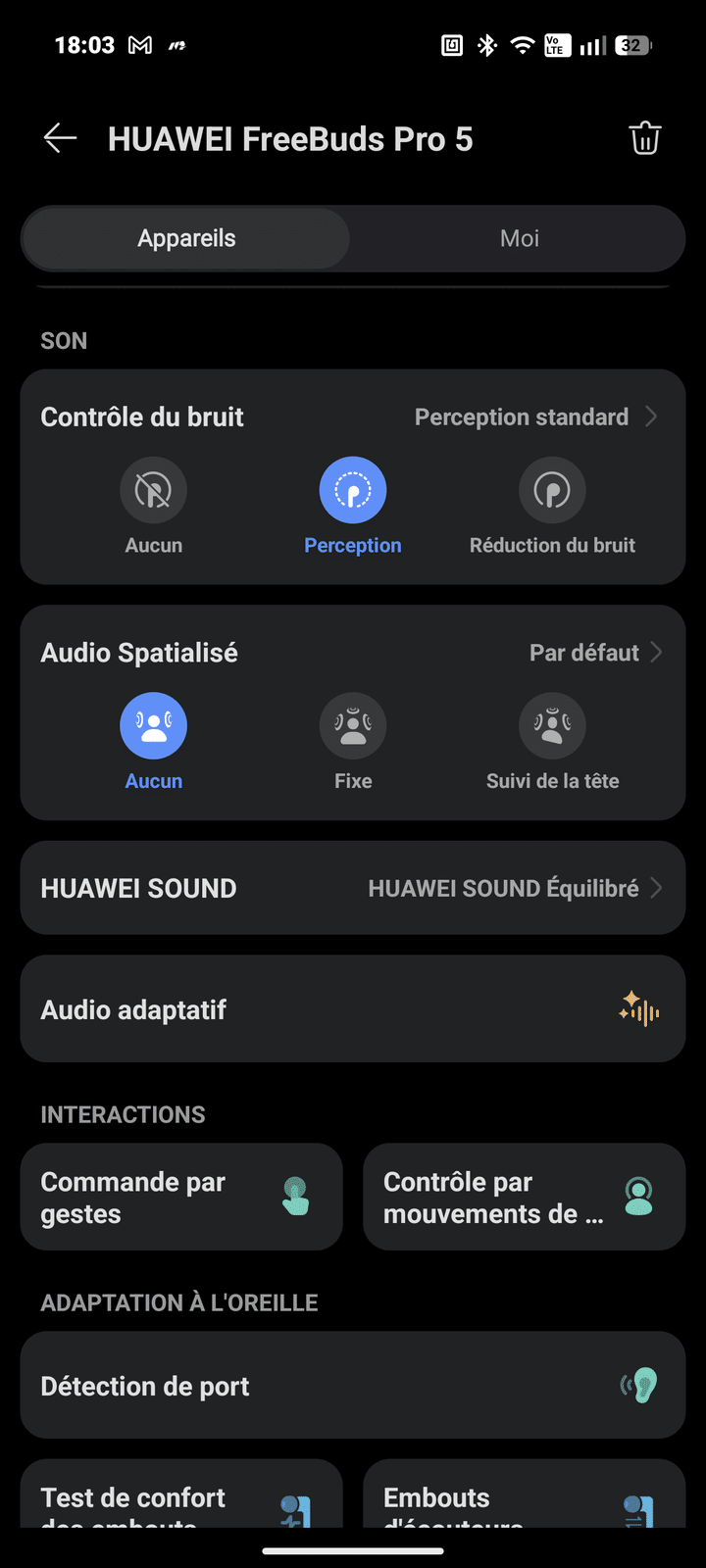
Task: Open the Par défaut spatial audio options
Action: pyautogui.click(x=595, y=653)
